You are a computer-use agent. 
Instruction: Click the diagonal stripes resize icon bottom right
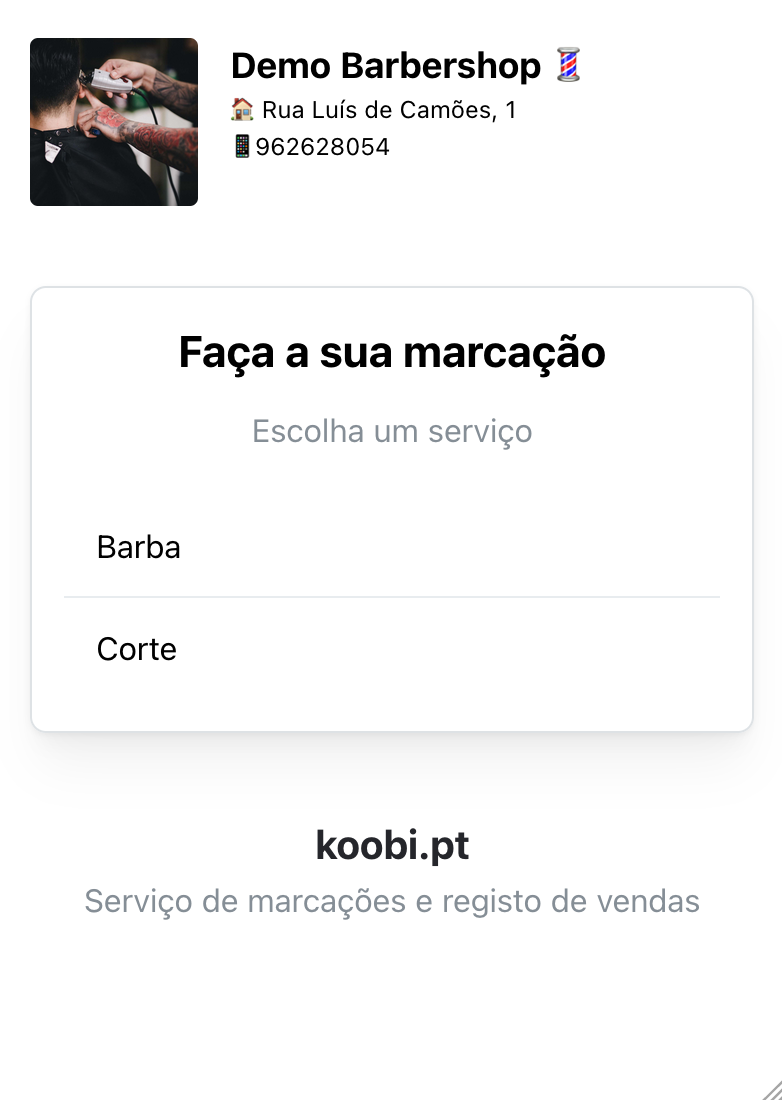(770, 1088)
